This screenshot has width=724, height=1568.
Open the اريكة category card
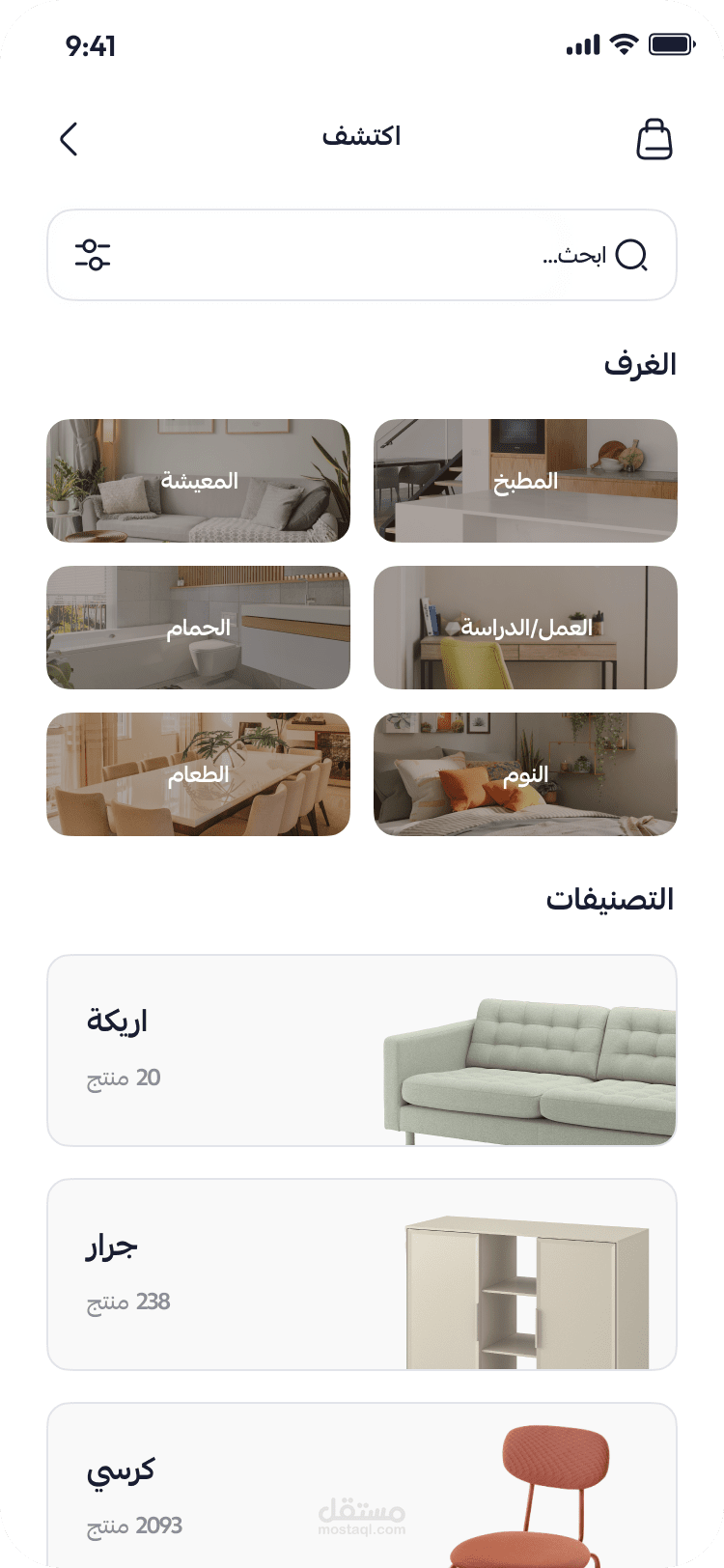pos(362,1050)
